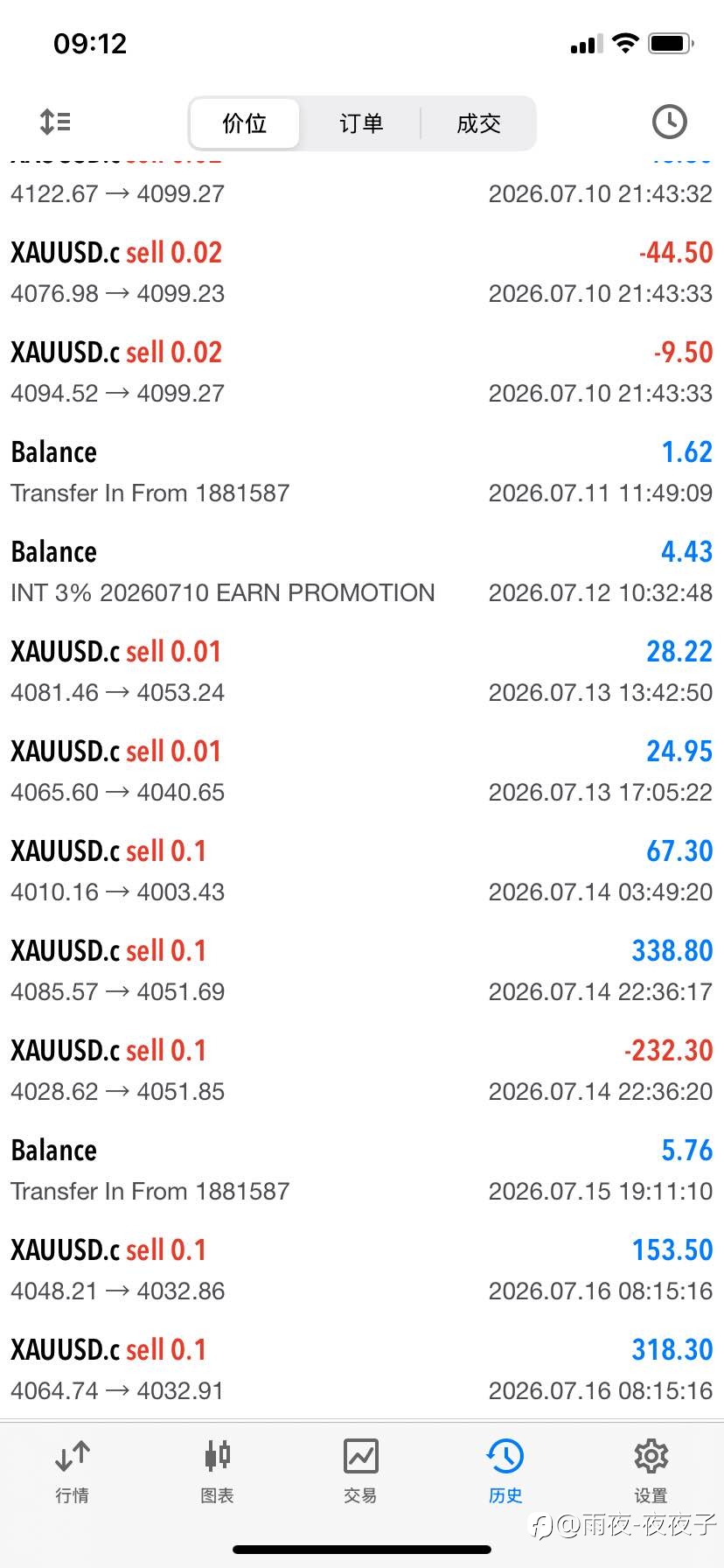Open the 图表 tab

(217, 1472)
